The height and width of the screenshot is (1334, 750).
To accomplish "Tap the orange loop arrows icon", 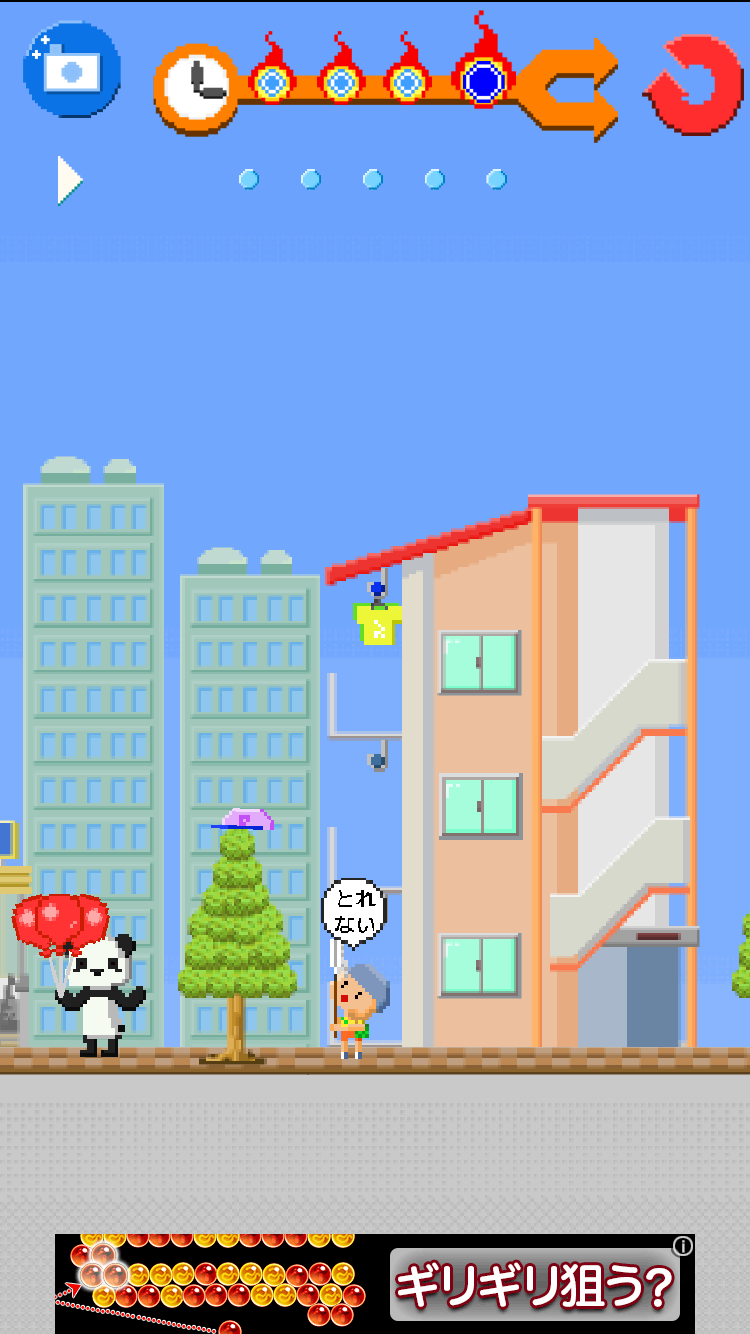I will [x=573, y=88].
